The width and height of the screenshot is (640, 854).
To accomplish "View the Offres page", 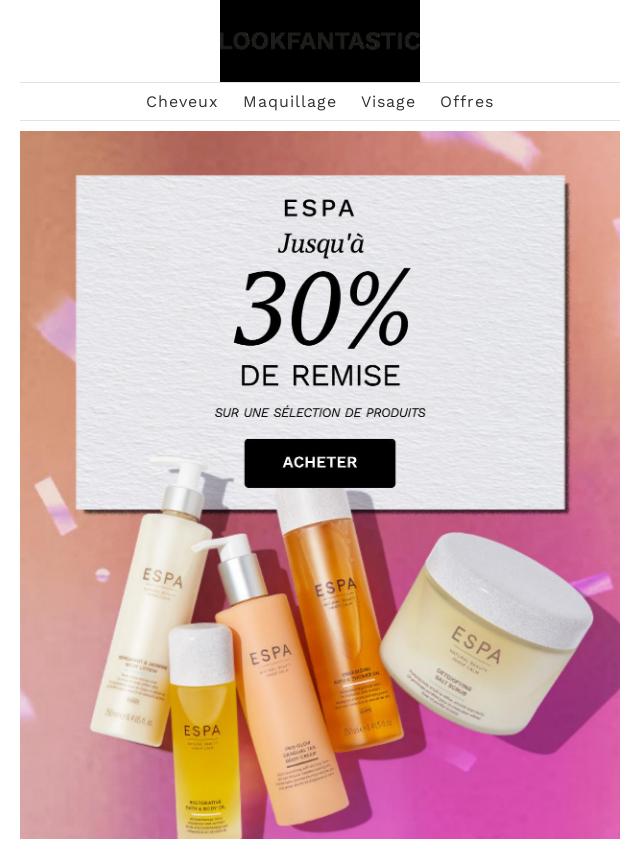I will (466, 102).
